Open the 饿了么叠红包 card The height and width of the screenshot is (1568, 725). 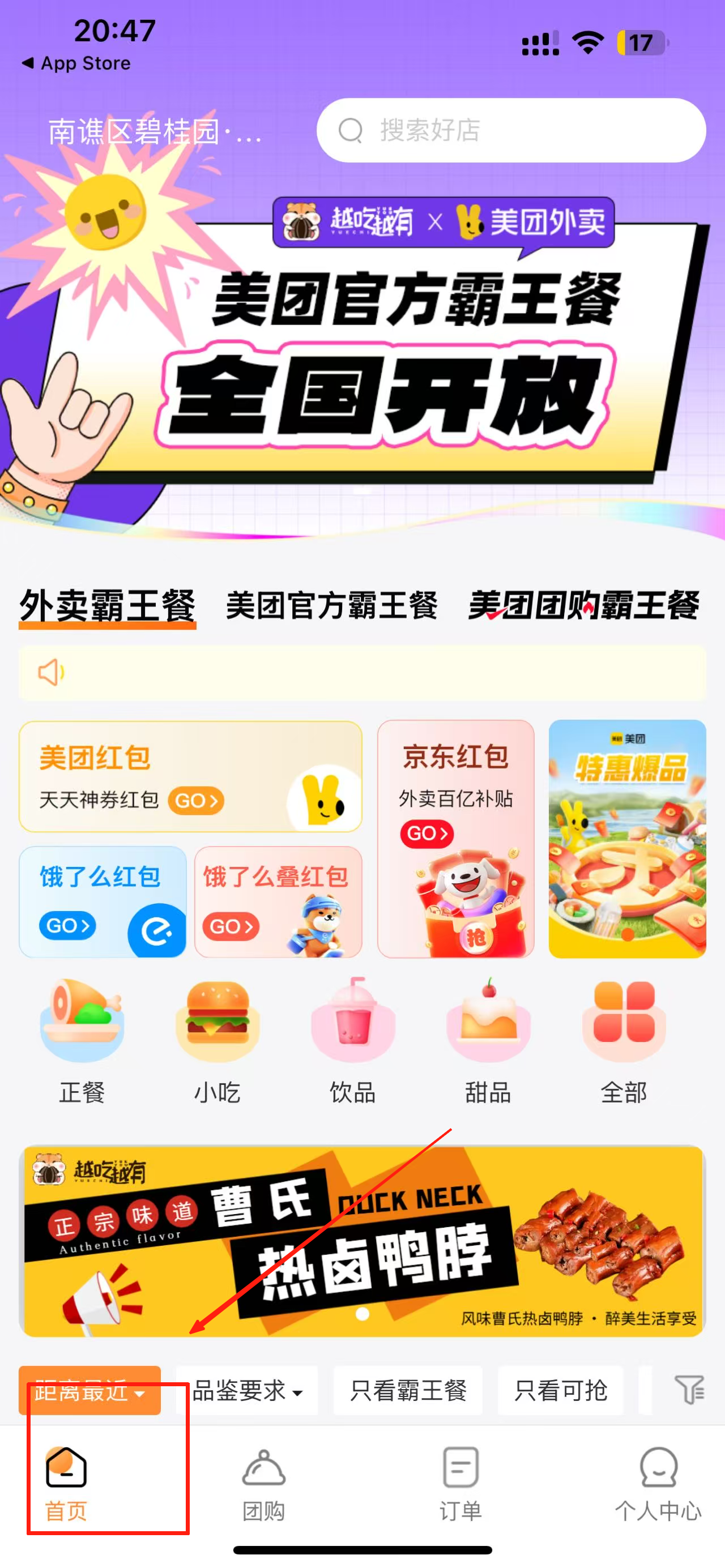tap(278, 901)
